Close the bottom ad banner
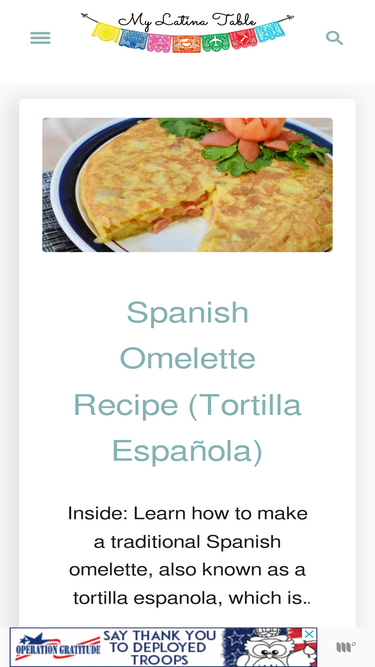 [310, 634]
